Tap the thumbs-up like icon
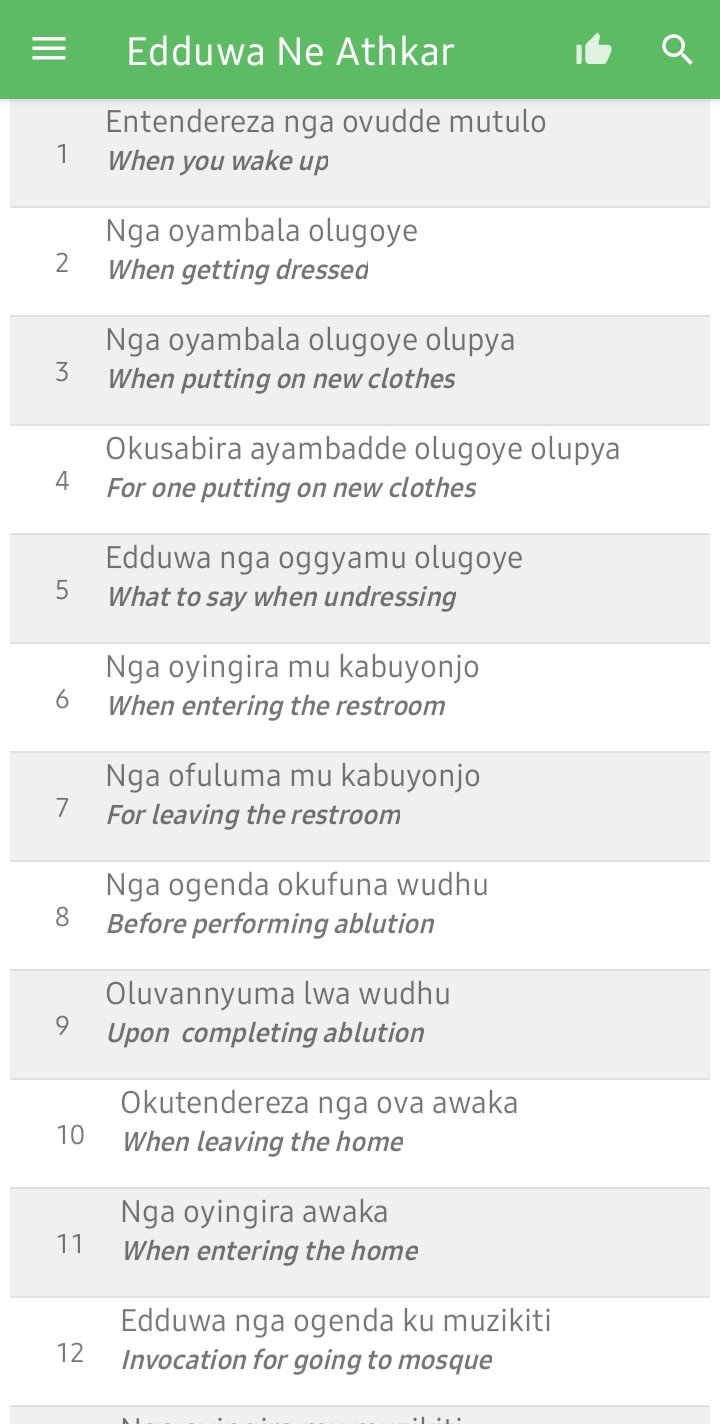720x1424 pixels. pos(593,50)
